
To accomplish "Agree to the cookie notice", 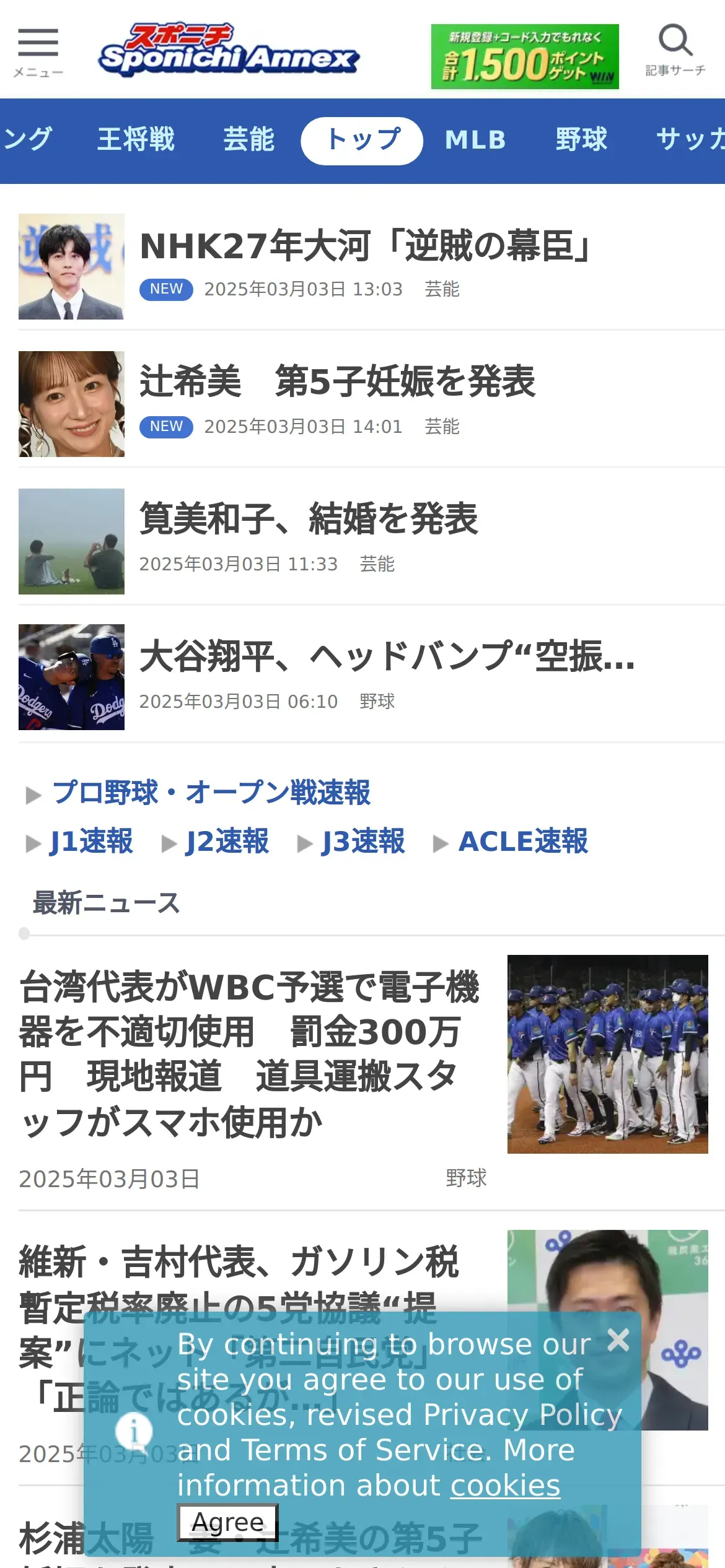I will coord(228,1522).
